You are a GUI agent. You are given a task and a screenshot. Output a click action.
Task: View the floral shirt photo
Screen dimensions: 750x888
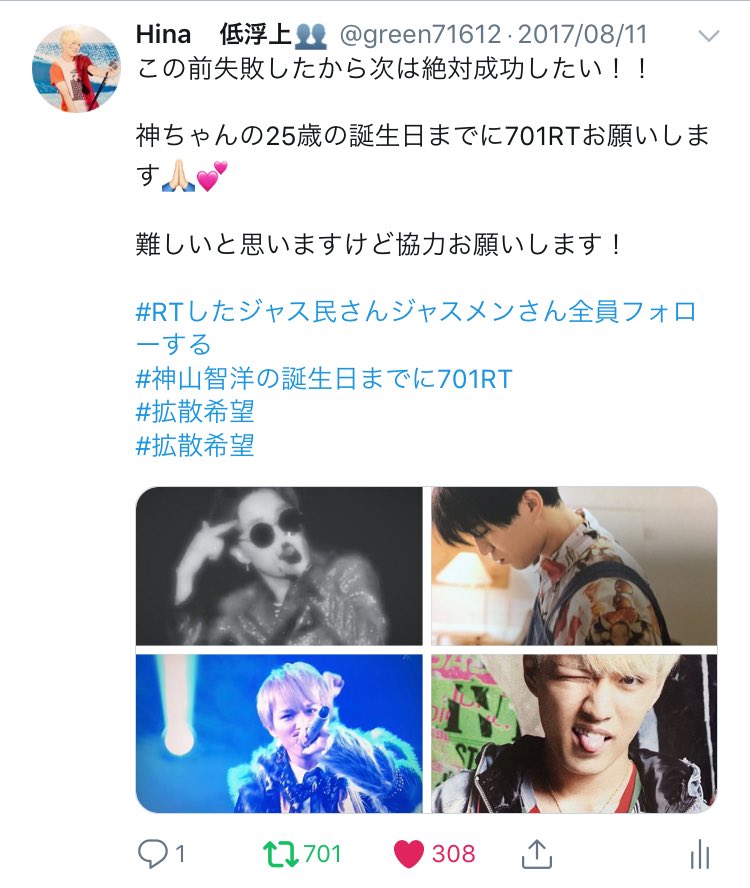click(x=574, y=566)
